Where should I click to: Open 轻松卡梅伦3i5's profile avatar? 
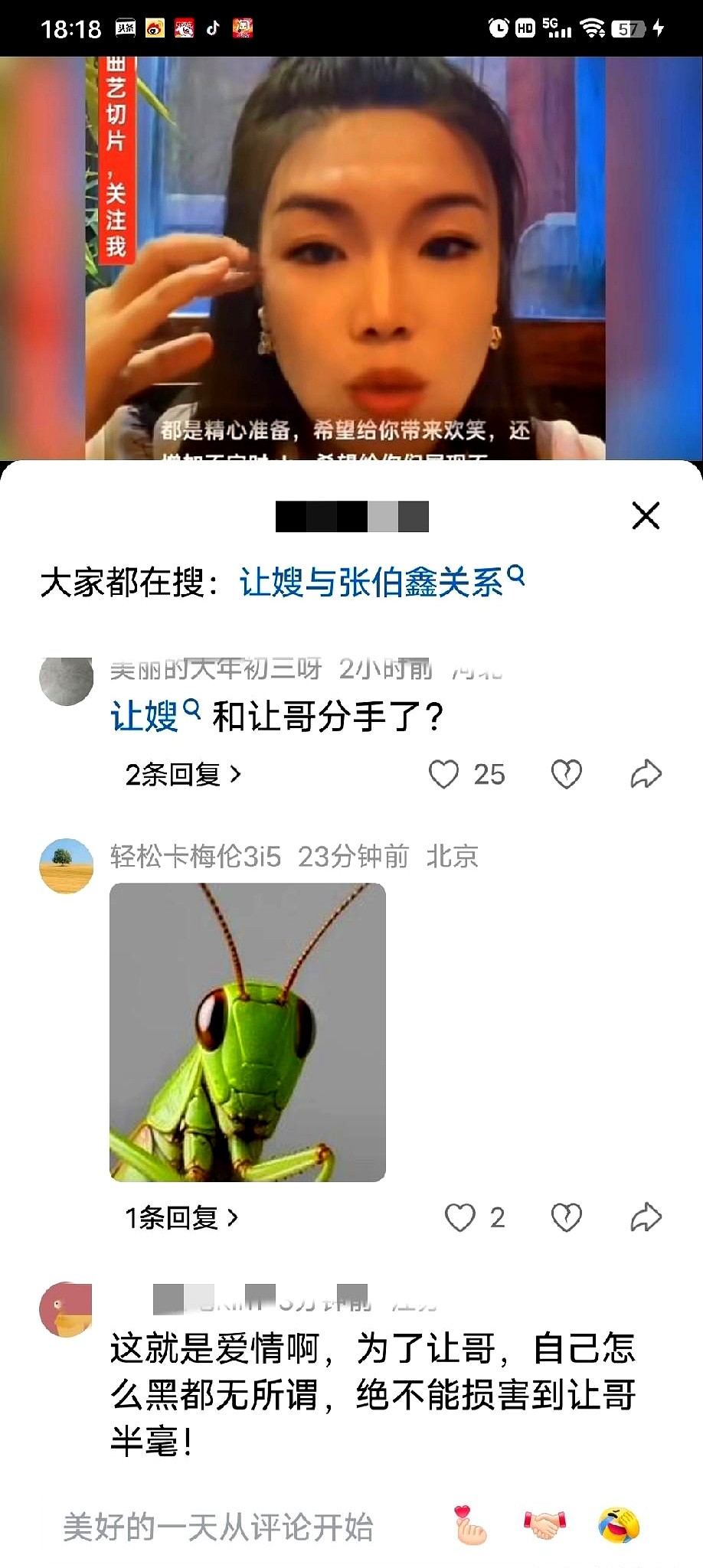tap(66, 866)
